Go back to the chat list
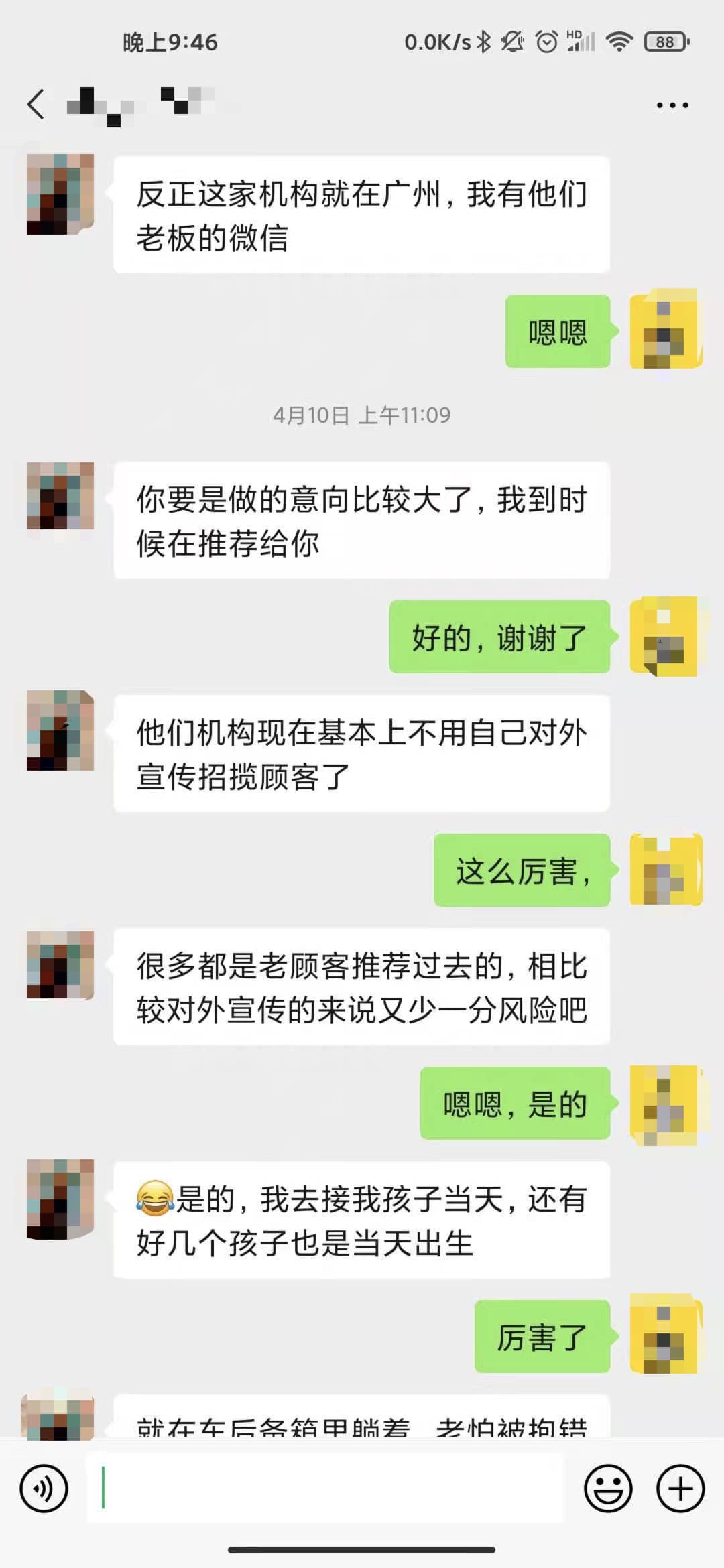This screenshot has height=1568, width=724. [x=36, y=105]
